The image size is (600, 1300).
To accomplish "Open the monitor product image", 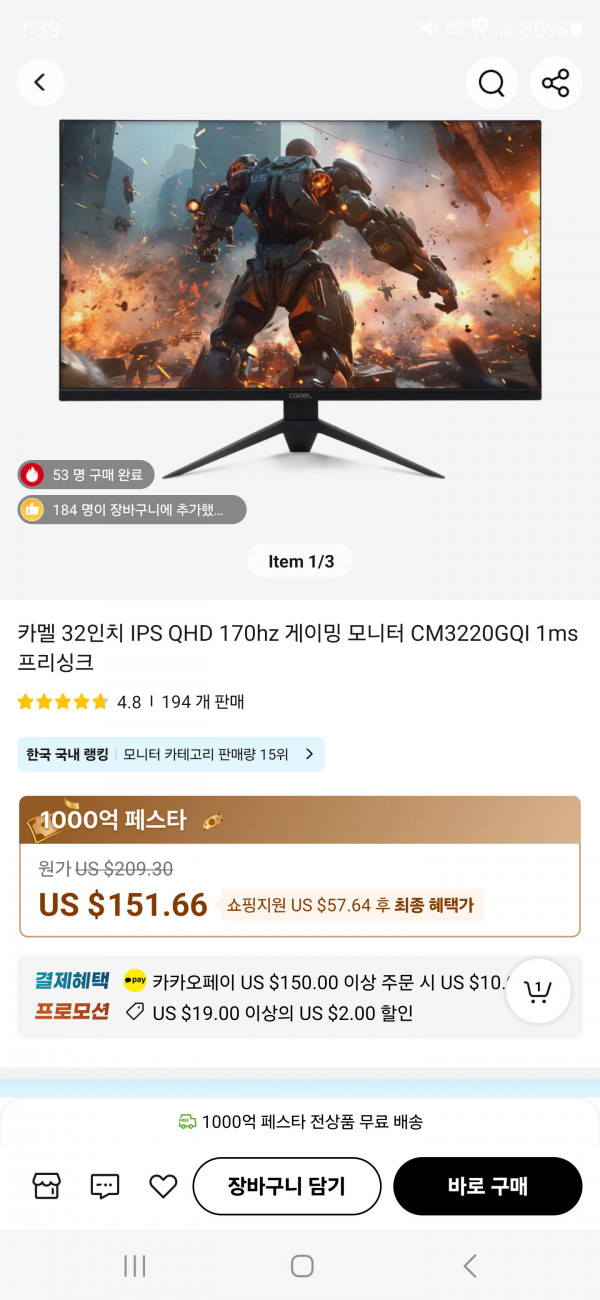I will (300, 290).
